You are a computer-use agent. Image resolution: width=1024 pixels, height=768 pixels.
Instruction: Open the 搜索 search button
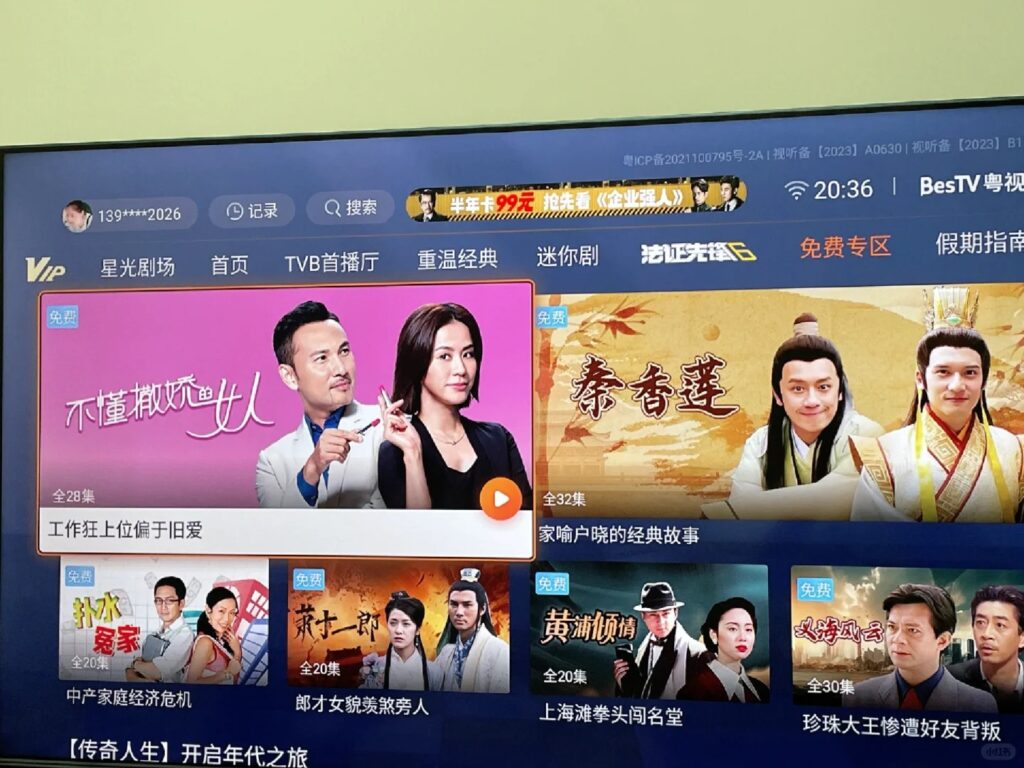pos(349,208)
